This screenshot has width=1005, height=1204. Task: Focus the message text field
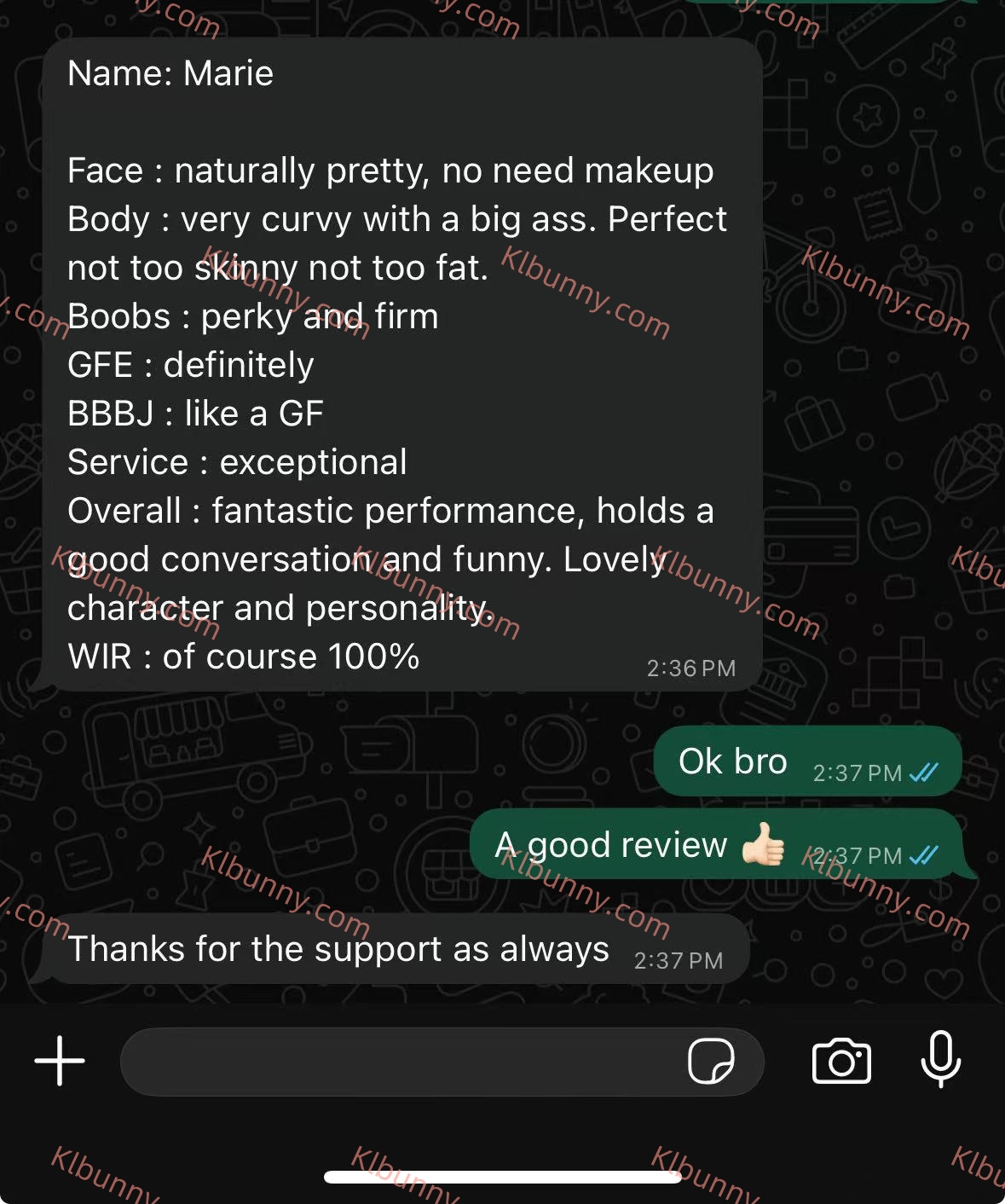click(401, 1062)
